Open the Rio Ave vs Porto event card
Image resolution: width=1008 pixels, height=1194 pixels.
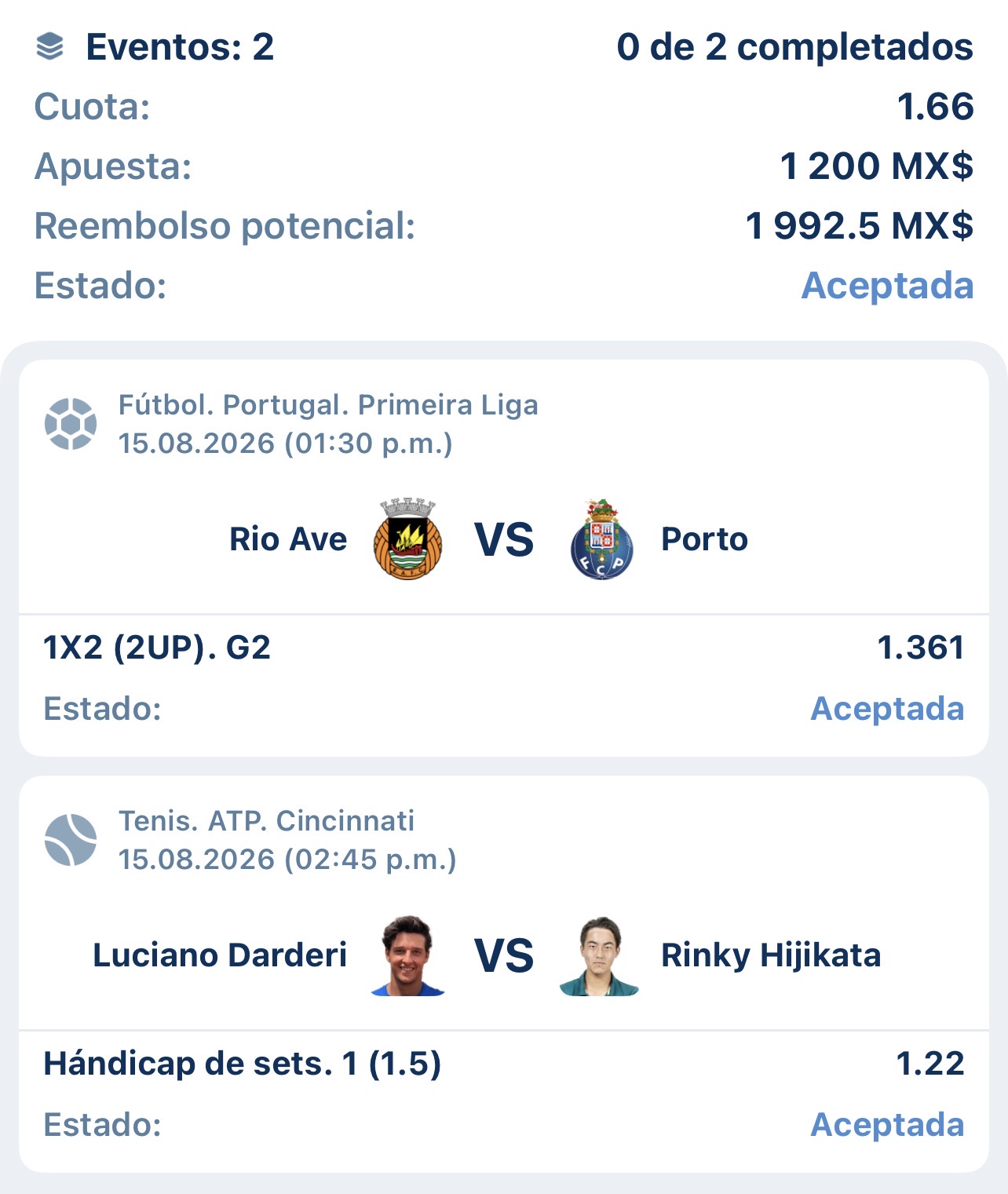pos(503,558)
